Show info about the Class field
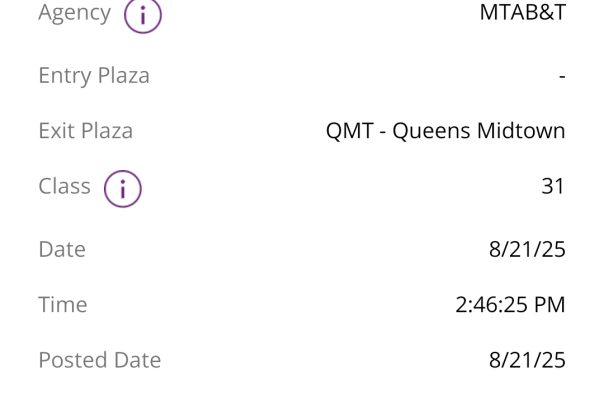The image size is (604, 400). [123, 188]
